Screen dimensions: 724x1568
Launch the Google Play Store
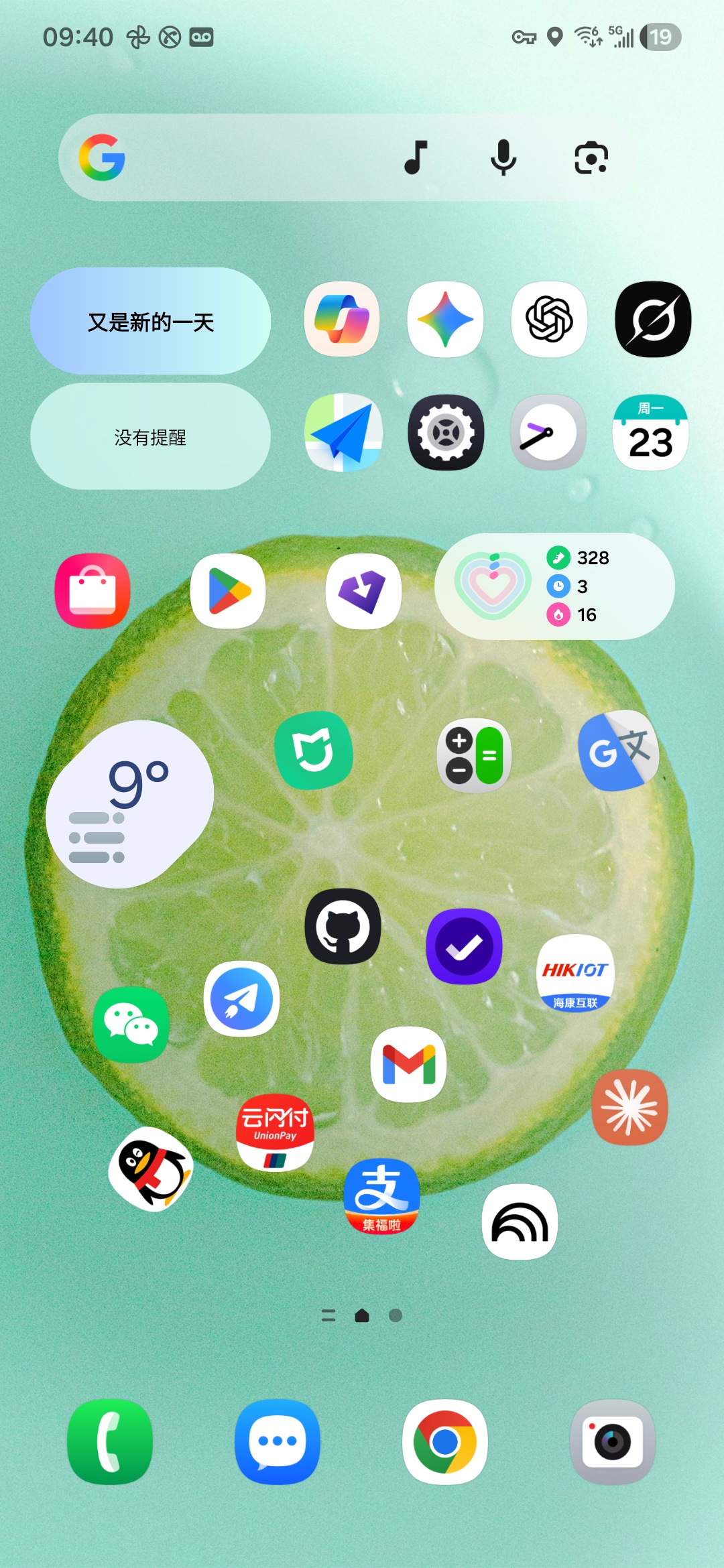tap(229, 591)
